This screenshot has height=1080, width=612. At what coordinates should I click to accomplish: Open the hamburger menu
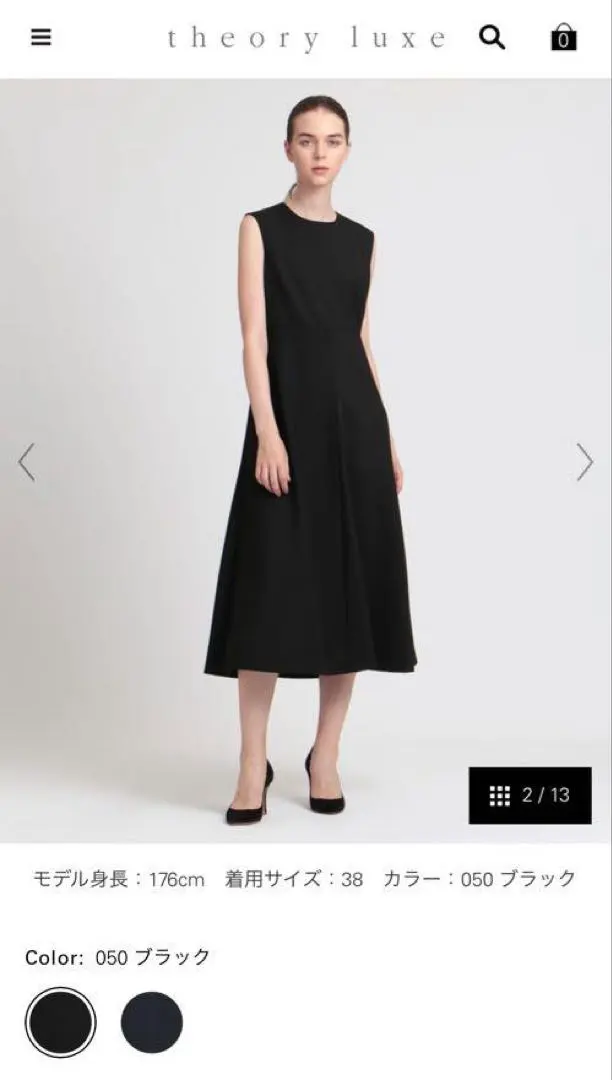[41, 38]
